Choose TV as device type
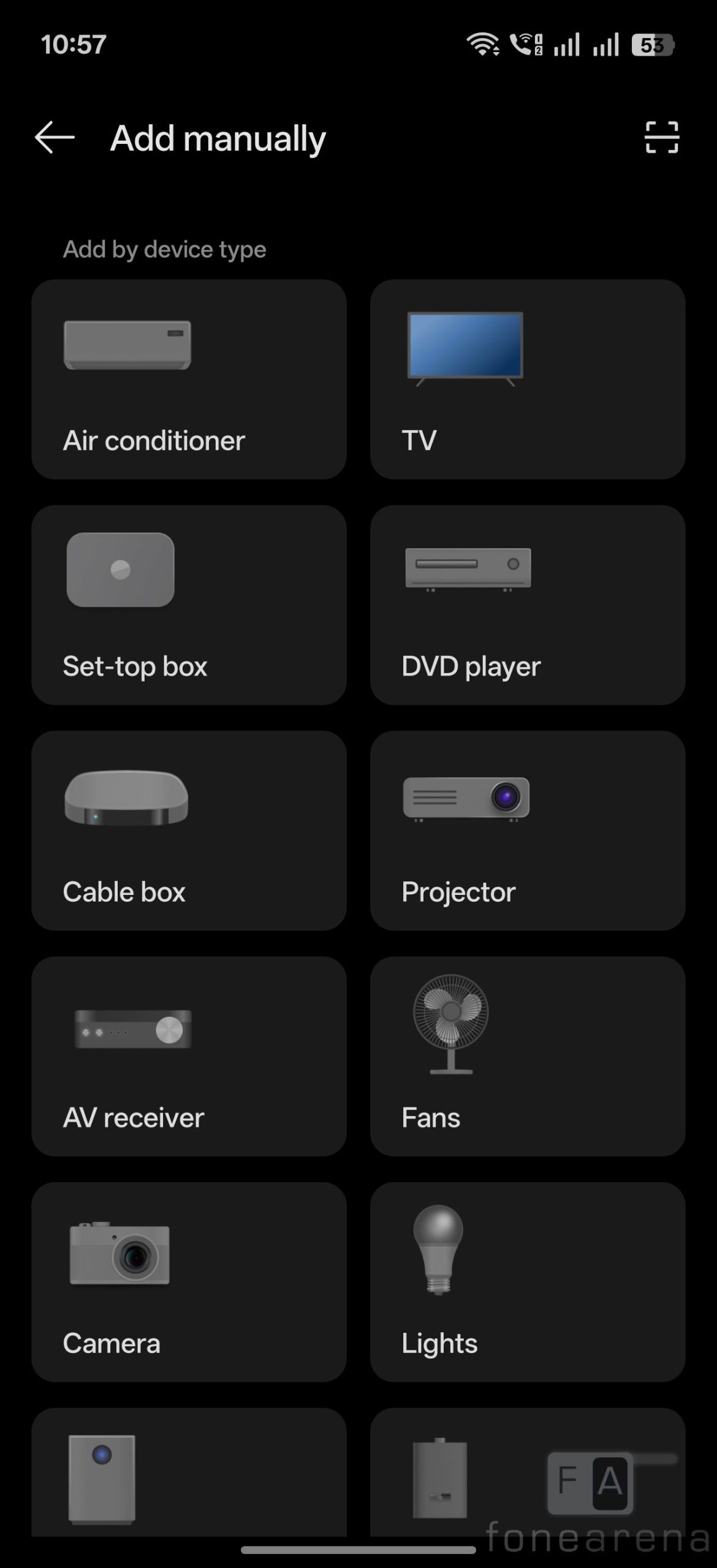Image resolution: width=717 pixels, height=1568 pixels. coord(527,379)
